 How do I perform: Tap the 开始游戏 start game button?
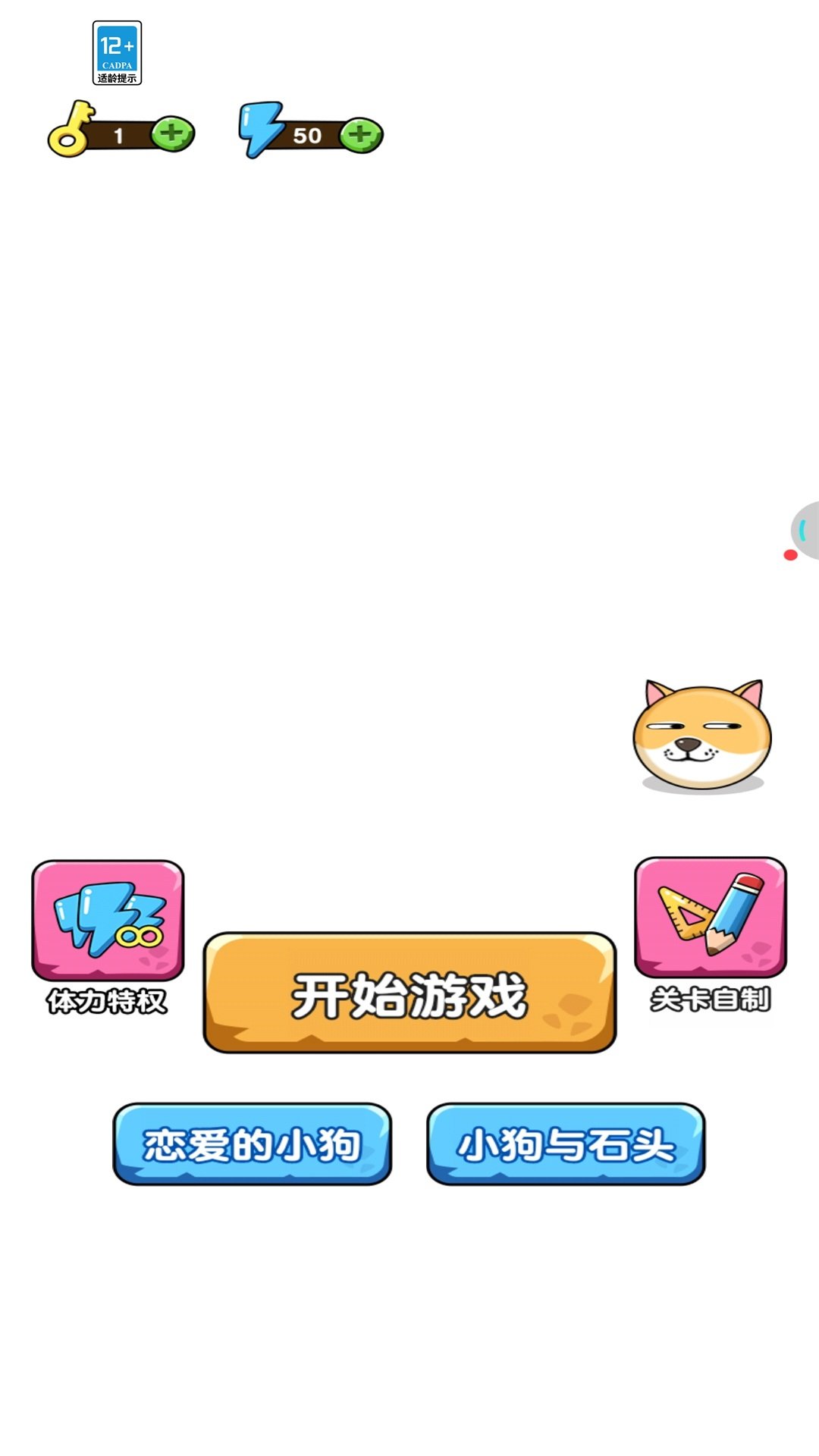[409, 993]
